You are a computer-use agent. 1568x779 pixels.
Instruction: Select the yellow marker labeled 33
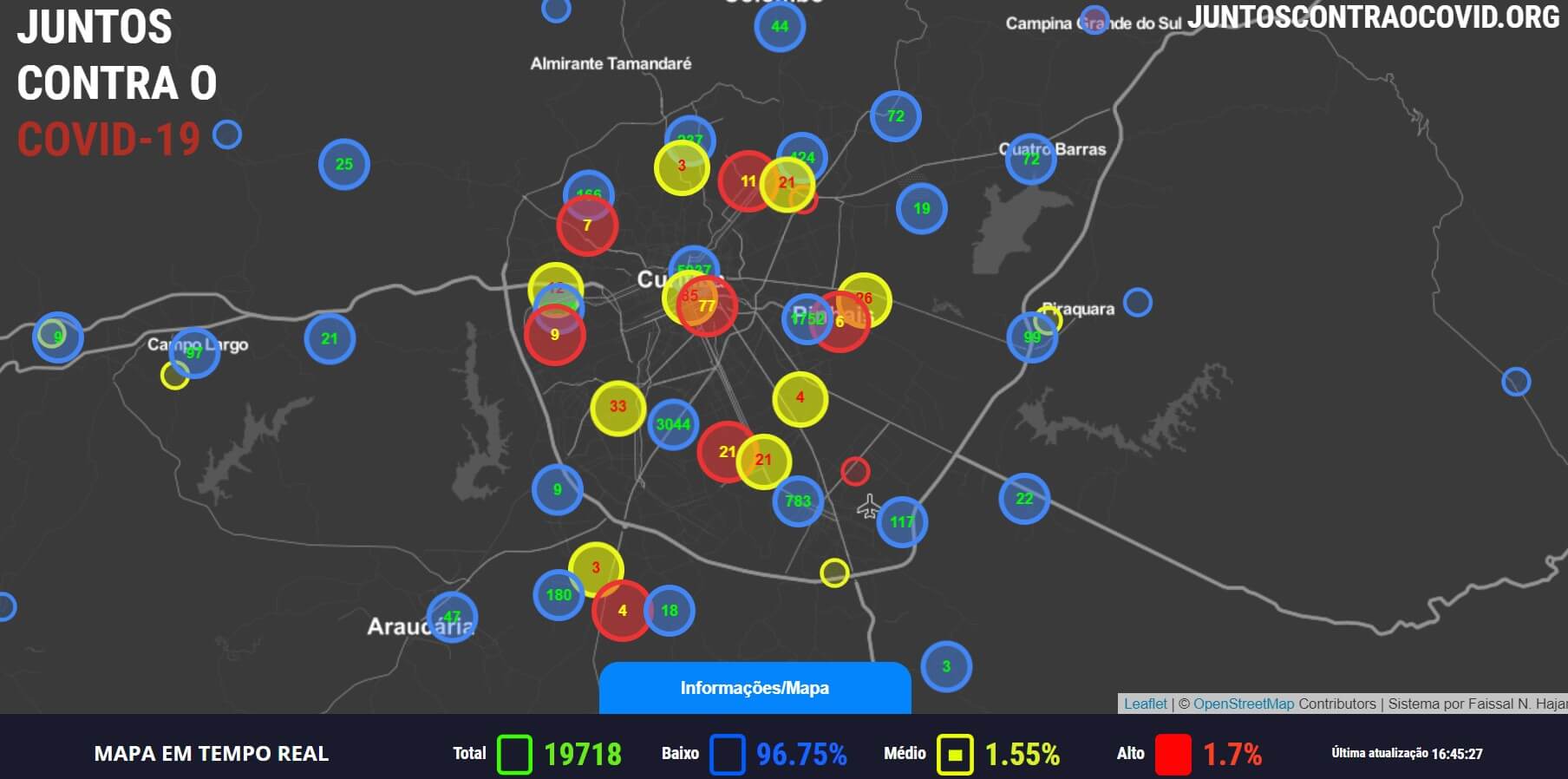pyautogui.click(x=617, y=406)
